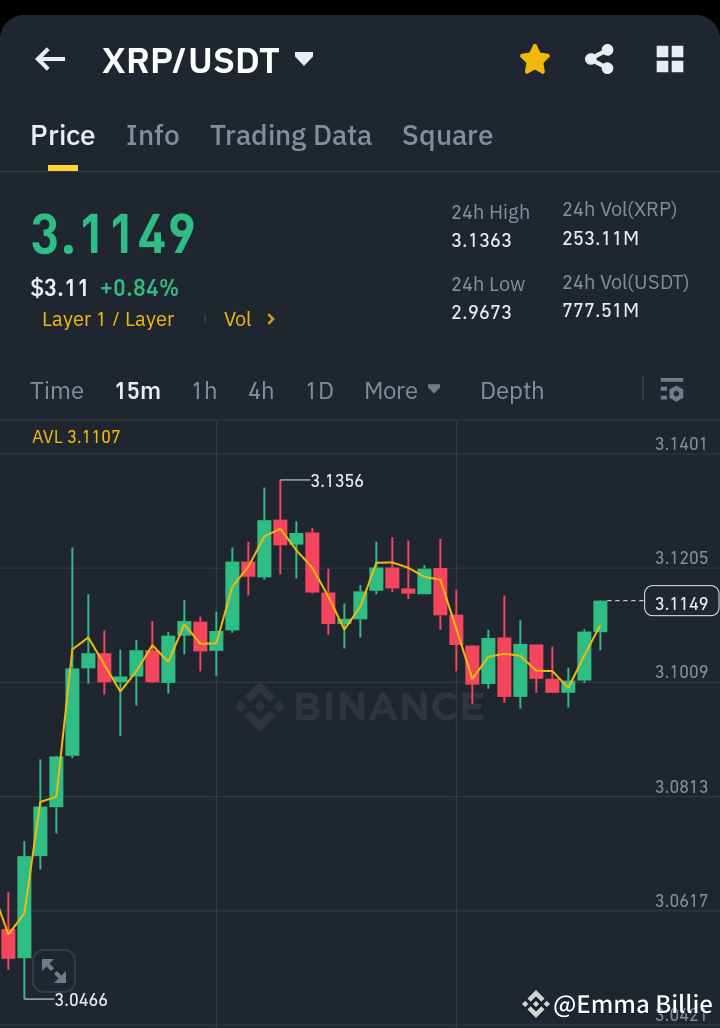This screenshot has height=1028, width=720.
Task: Expand the More timeframes dropdown
Action: [402, 391]
